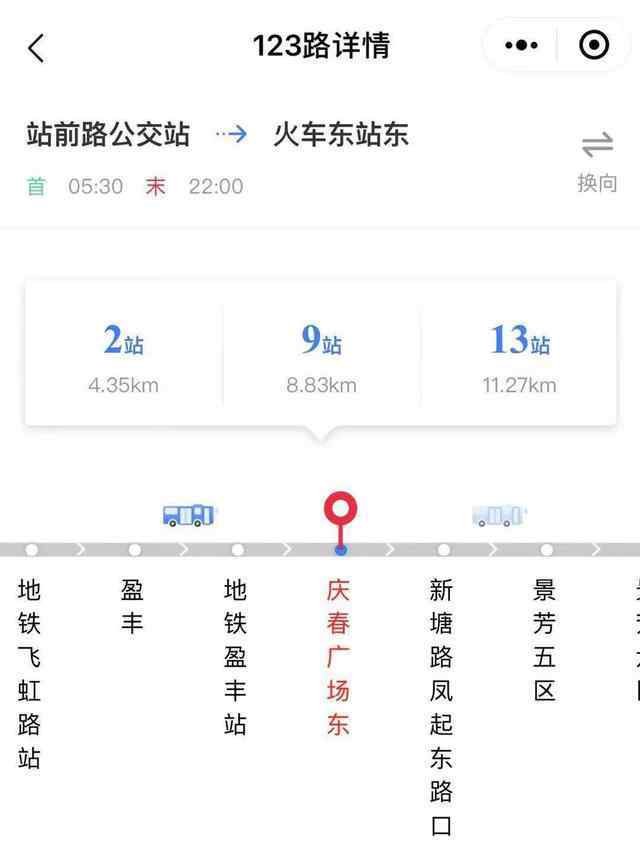Close the mini program with the circle button
Viewport: 640px width, 841px height.
(x=593, y=45)
